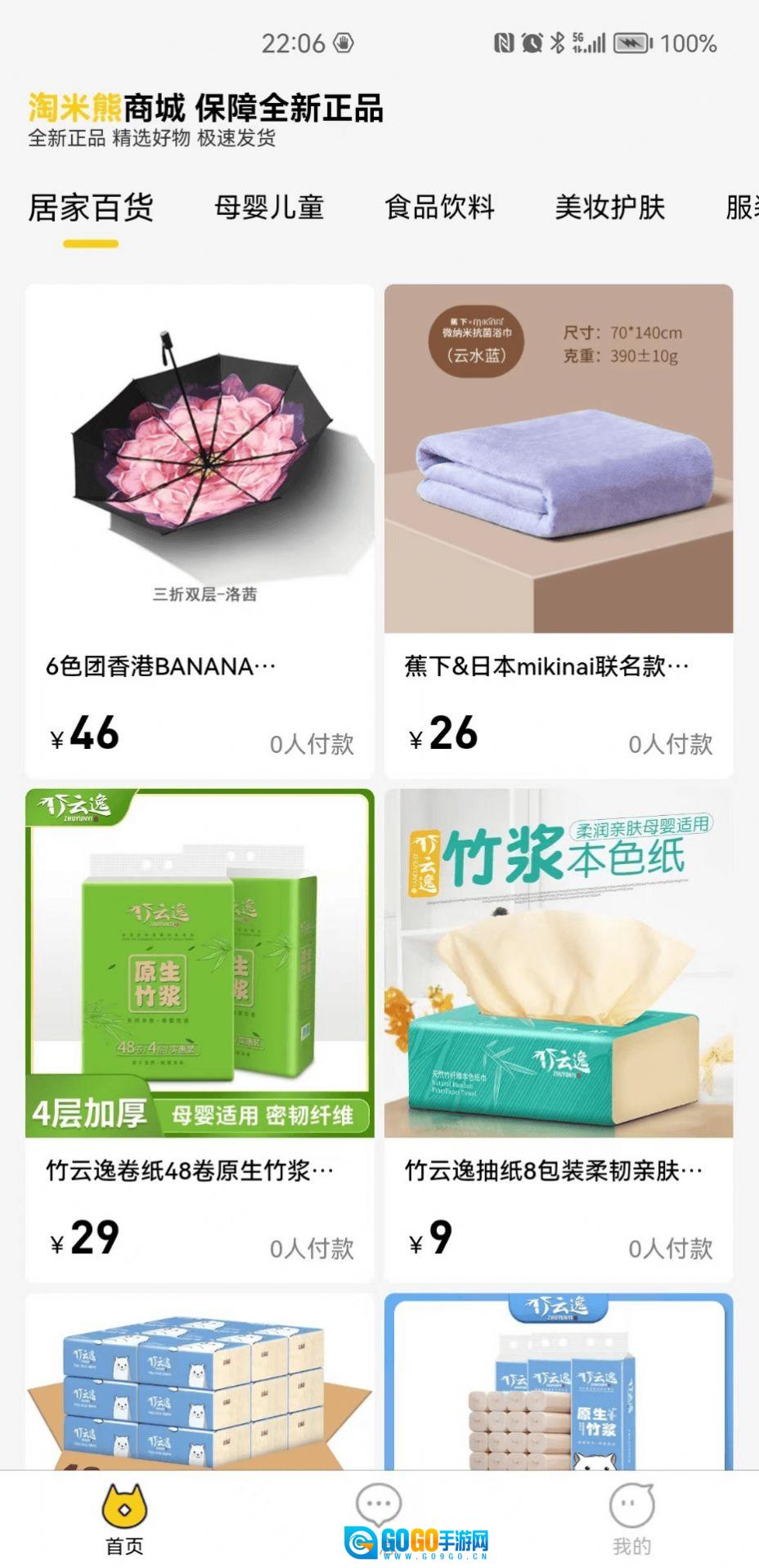This screenshot has height=1568, width=759.
Task: Switch to the 母婴儿童 category tab
Action: coord(269,208)
